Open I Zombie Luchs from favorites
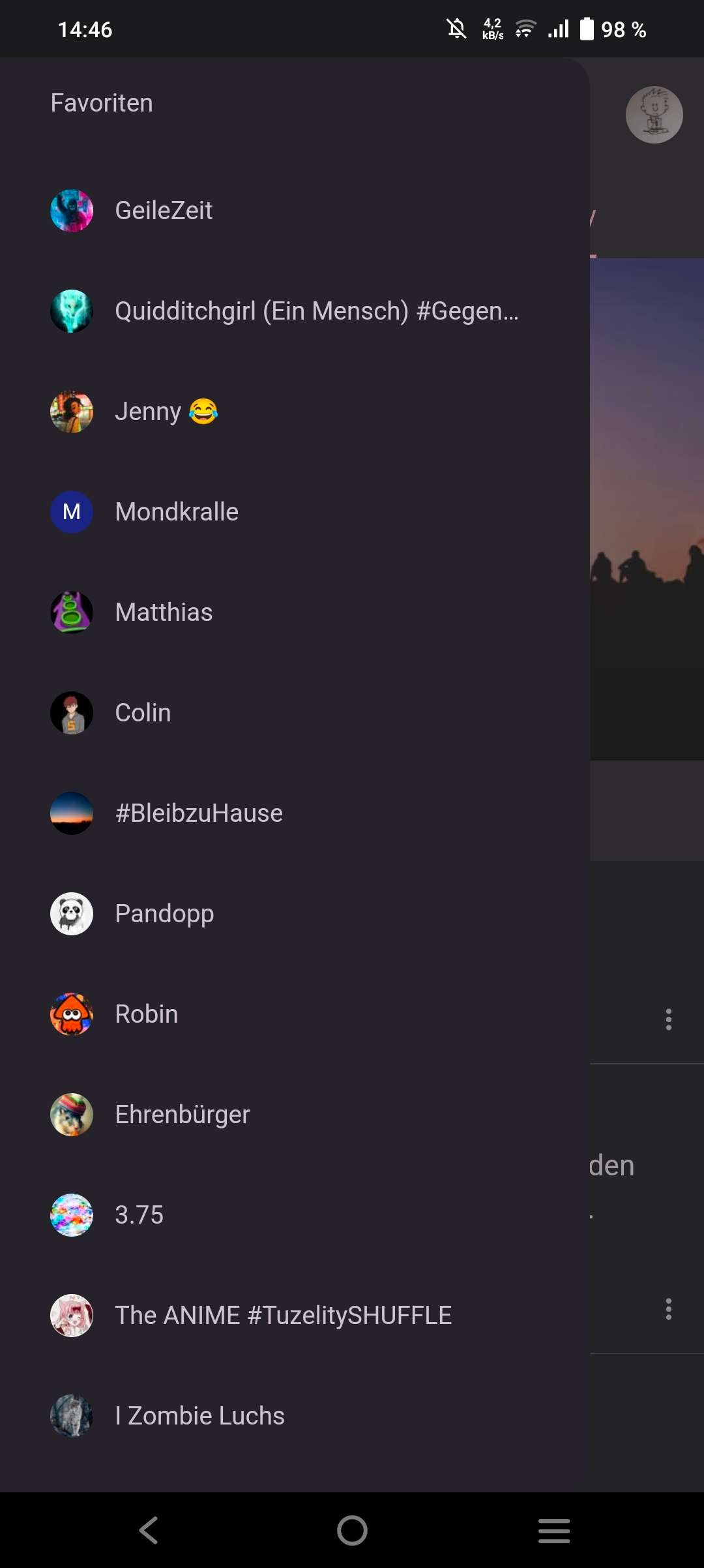 click(x=199, y=1416)
